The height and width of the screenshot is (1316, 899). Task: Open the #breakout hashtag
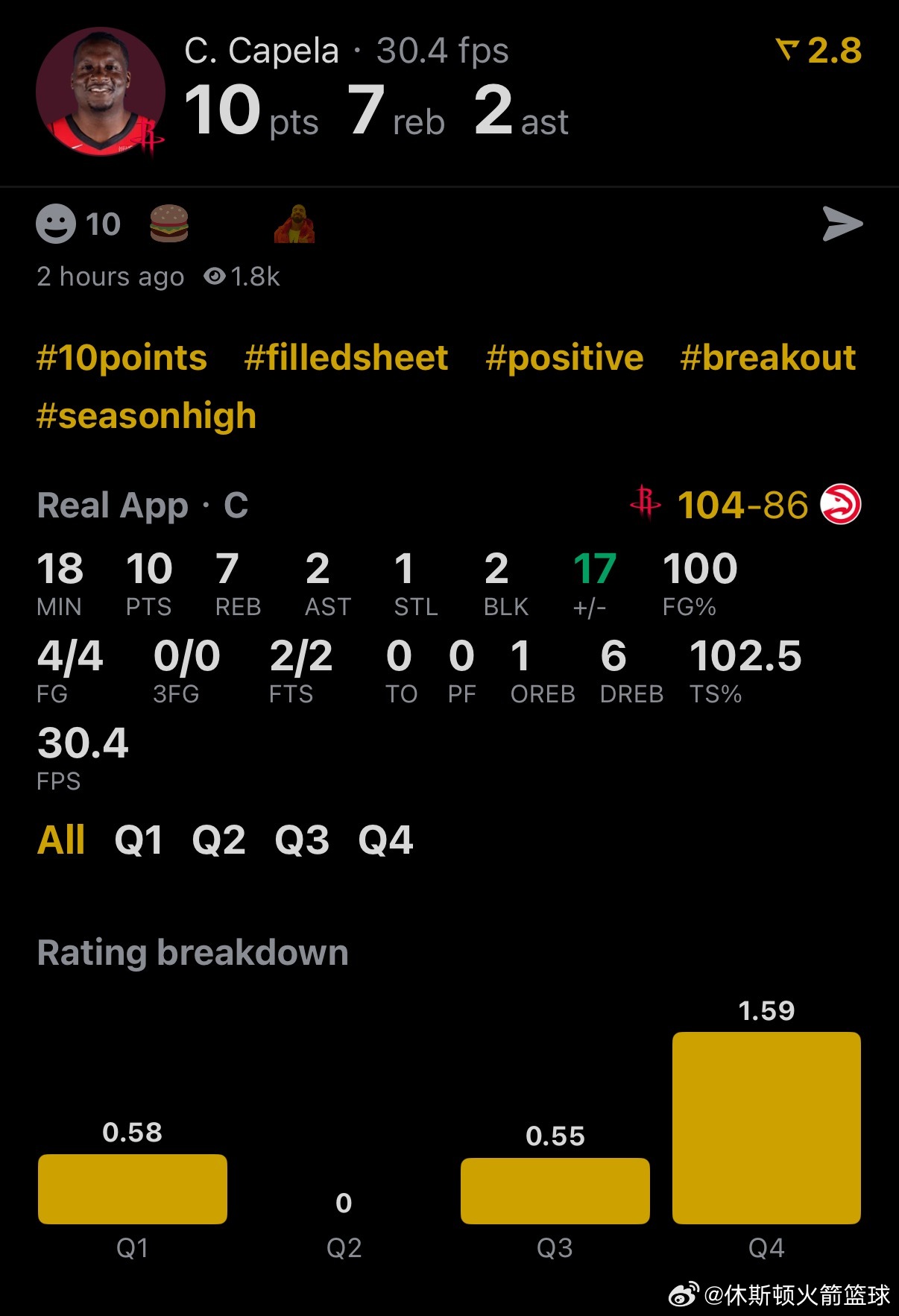coord(767,358)
